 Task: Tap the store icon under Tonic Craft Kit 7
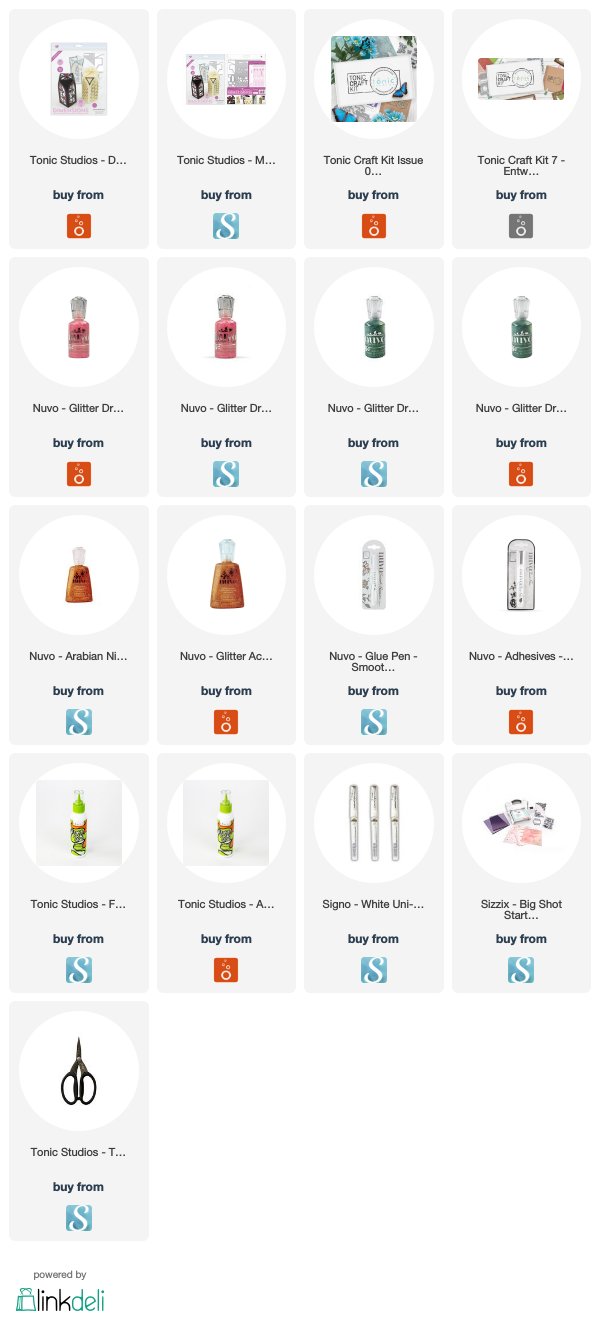tap(521, 225)
